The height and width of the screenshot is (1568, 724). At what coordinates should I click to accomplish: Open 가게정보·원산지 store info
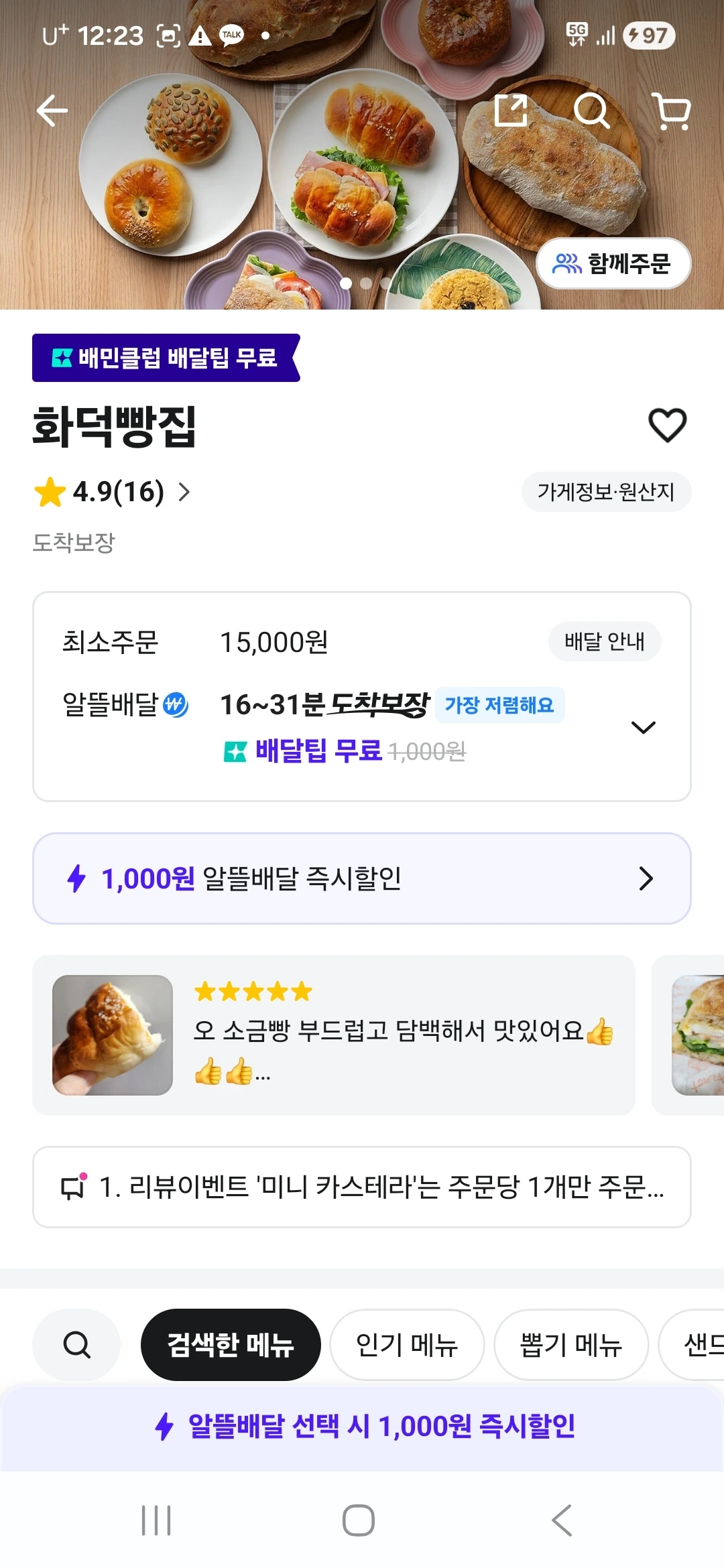click(x=605, y=492)
